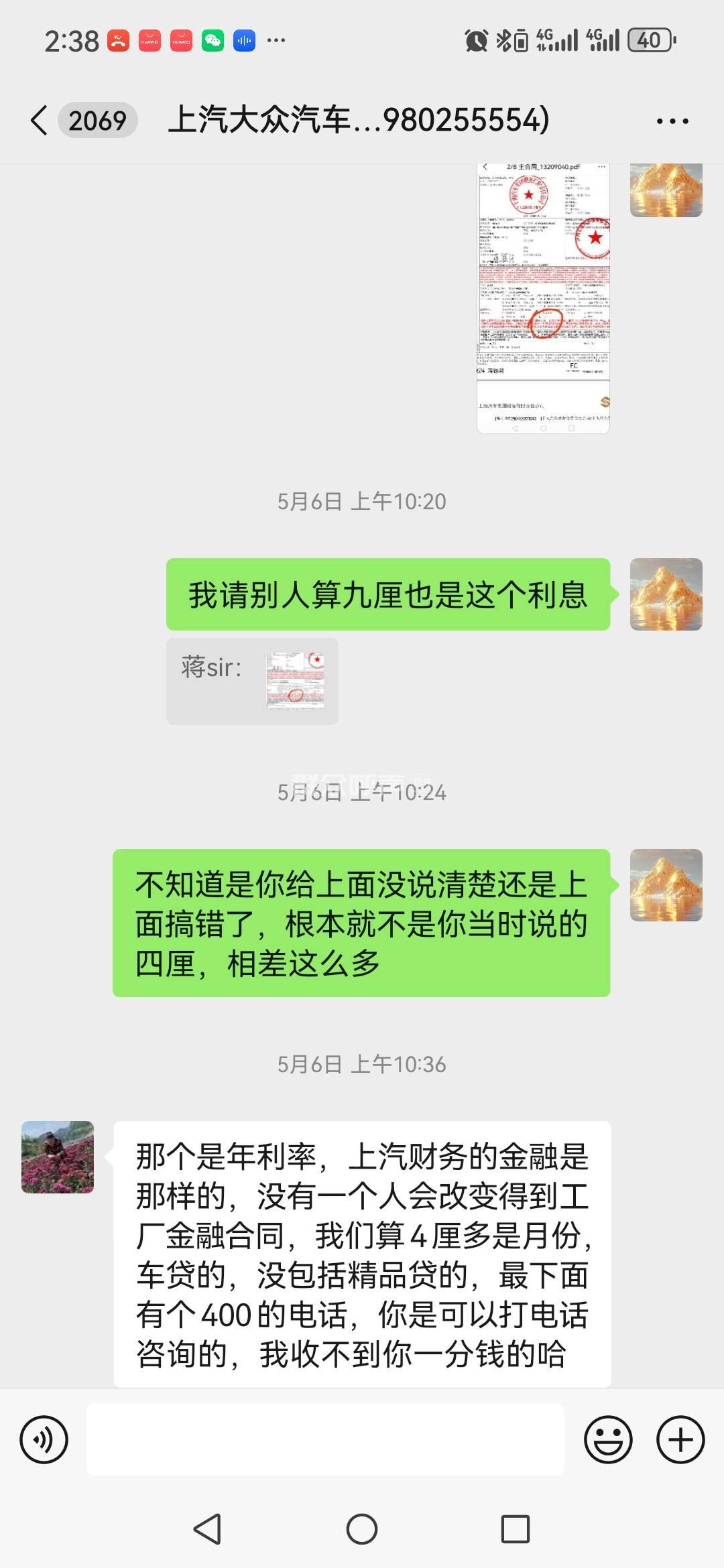Open the quoted image from 蒋sir
The image size is (724, 1568).
(295, 681)
